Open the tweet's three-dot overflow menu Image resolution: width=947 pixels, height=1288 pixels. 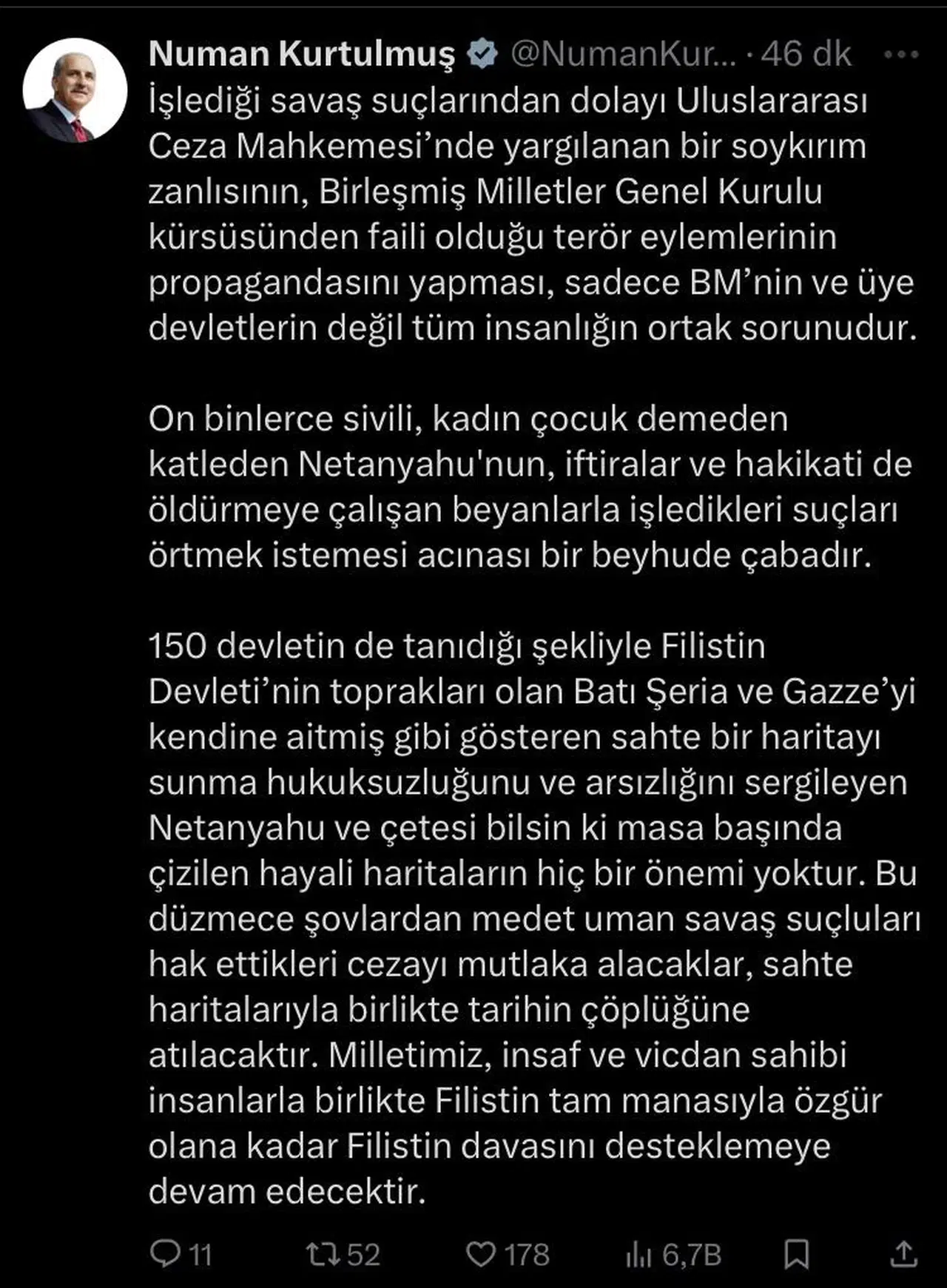(901, 55)
